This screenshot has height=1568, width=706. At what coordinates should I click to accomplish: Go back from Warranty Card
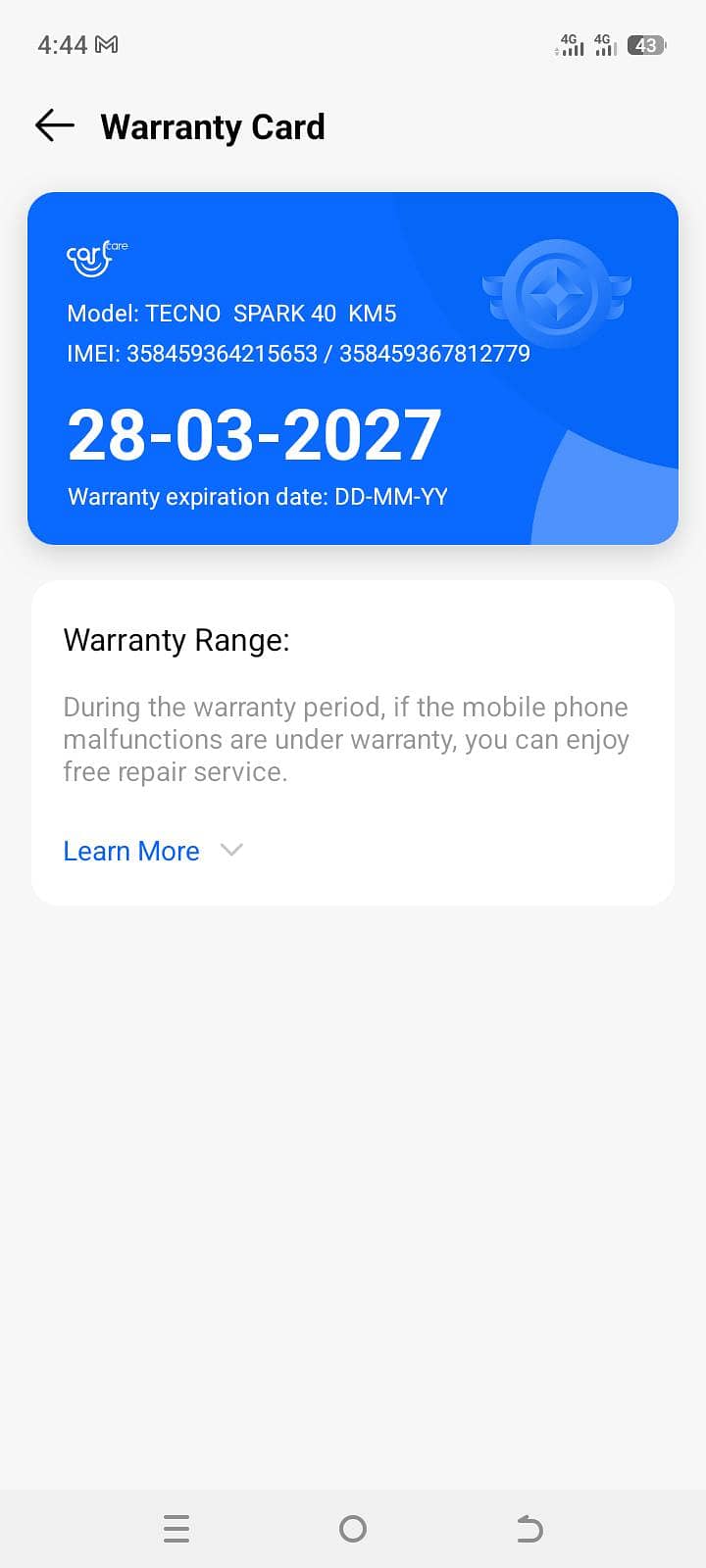coord(55,125)
